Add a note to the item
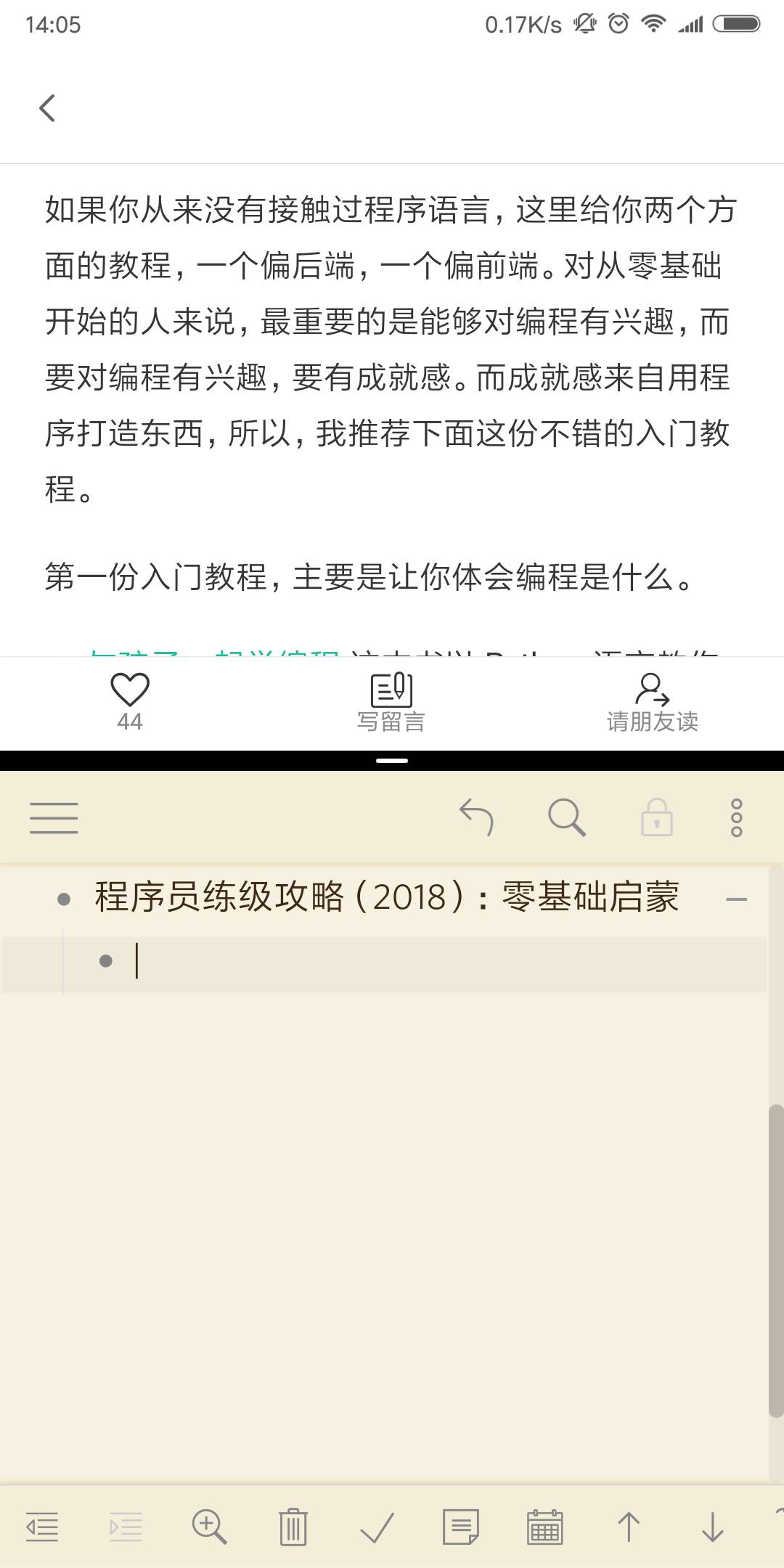 [x=461, y=1527]
